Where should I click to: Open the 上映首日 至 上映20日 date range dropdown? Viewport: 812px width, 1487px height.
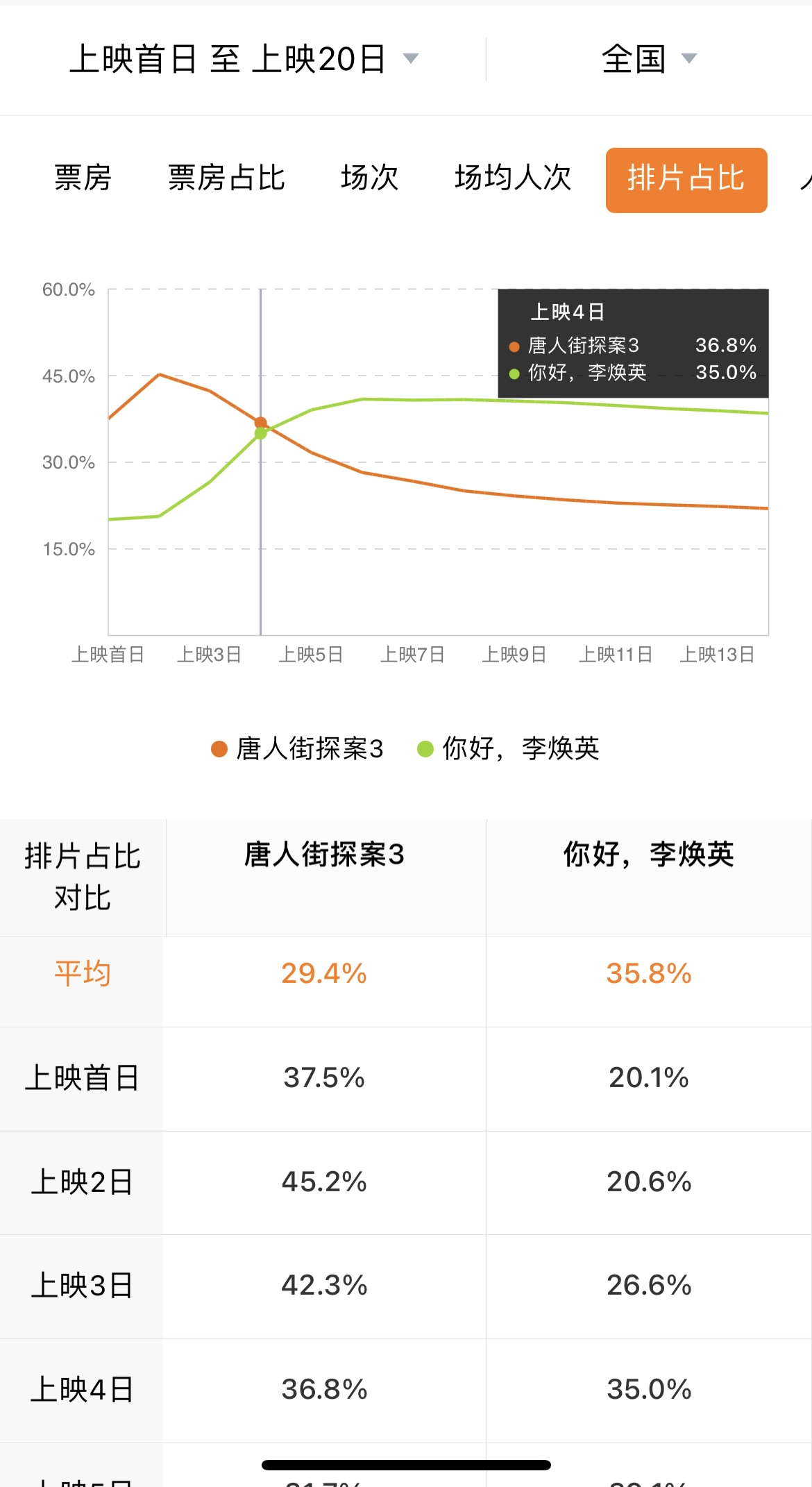(243, 59)
